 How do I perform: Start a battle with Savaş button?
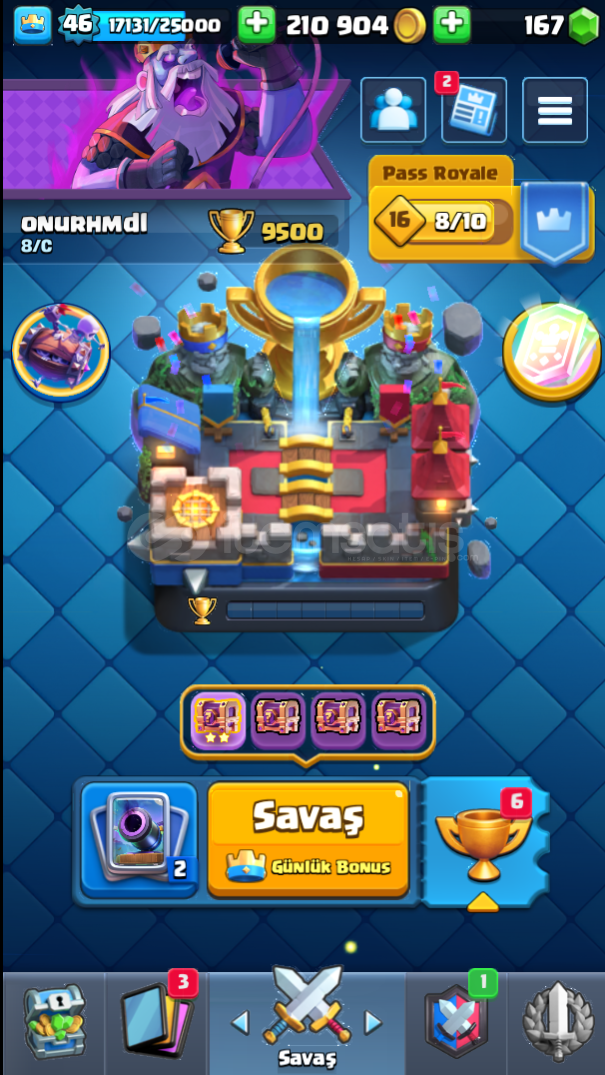[x=308, y=838]
